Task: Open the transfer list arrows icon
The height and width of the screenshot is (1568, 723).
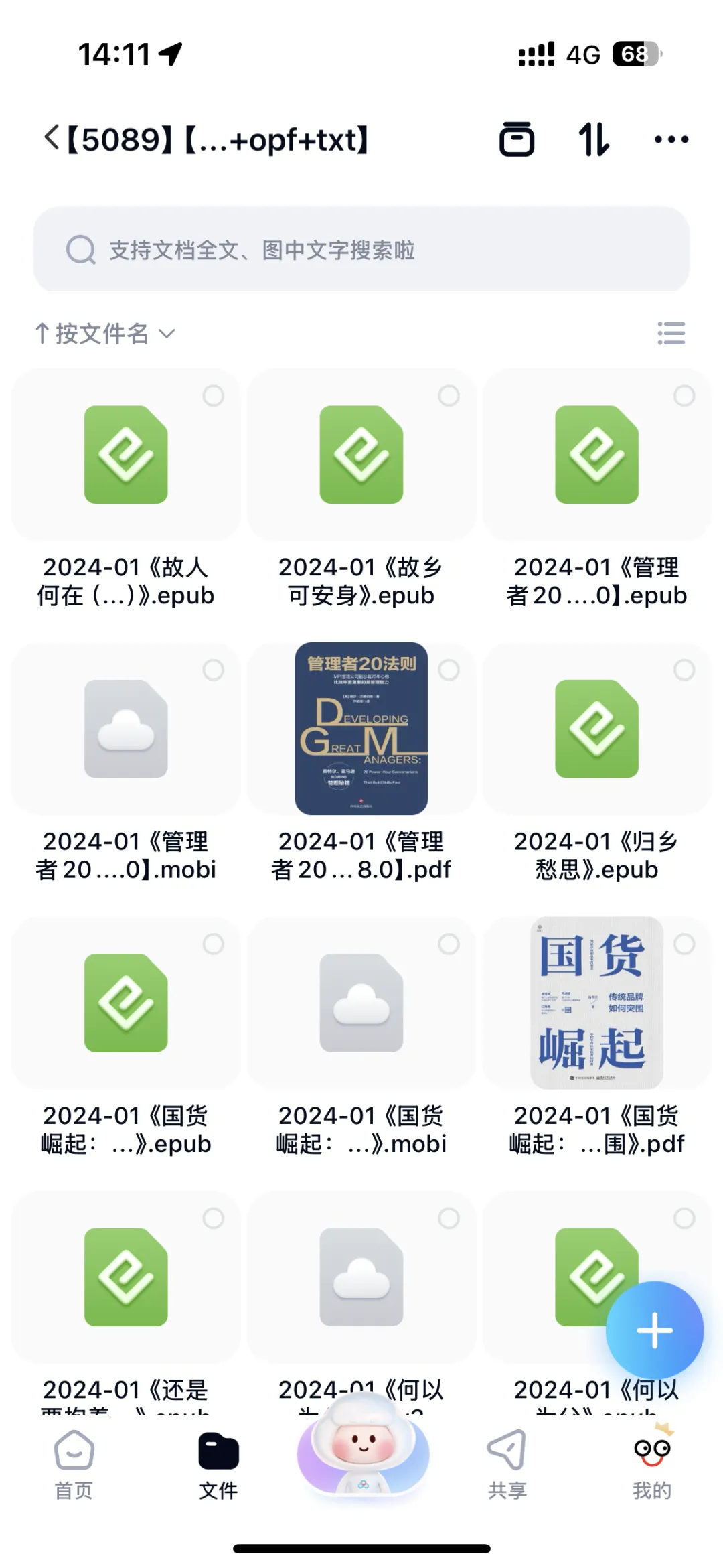Action: [x=594, y=139]
